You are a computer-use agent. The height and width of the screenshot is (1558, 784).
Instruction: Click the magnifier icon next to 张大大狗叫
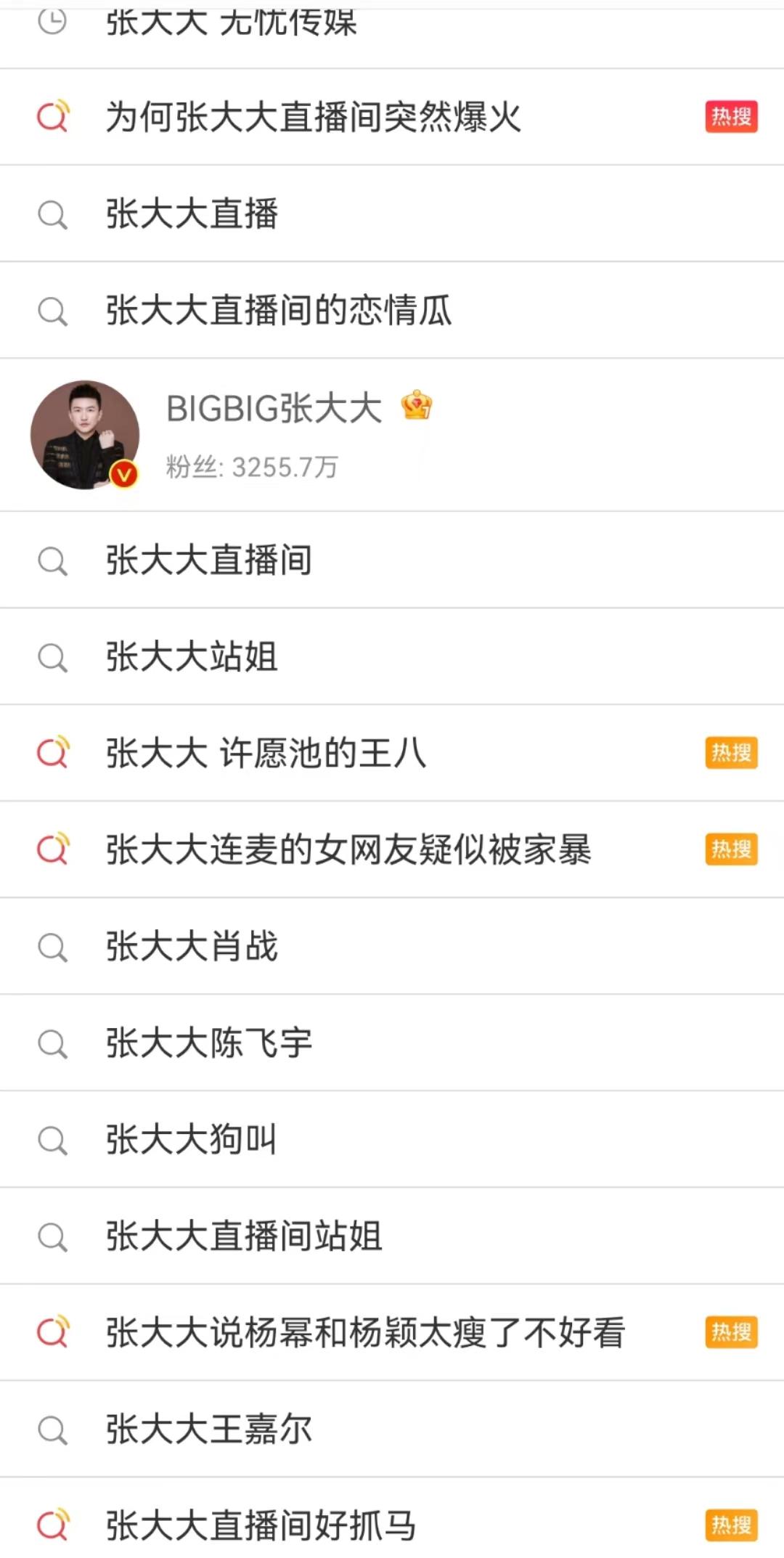coord(52,1138)
